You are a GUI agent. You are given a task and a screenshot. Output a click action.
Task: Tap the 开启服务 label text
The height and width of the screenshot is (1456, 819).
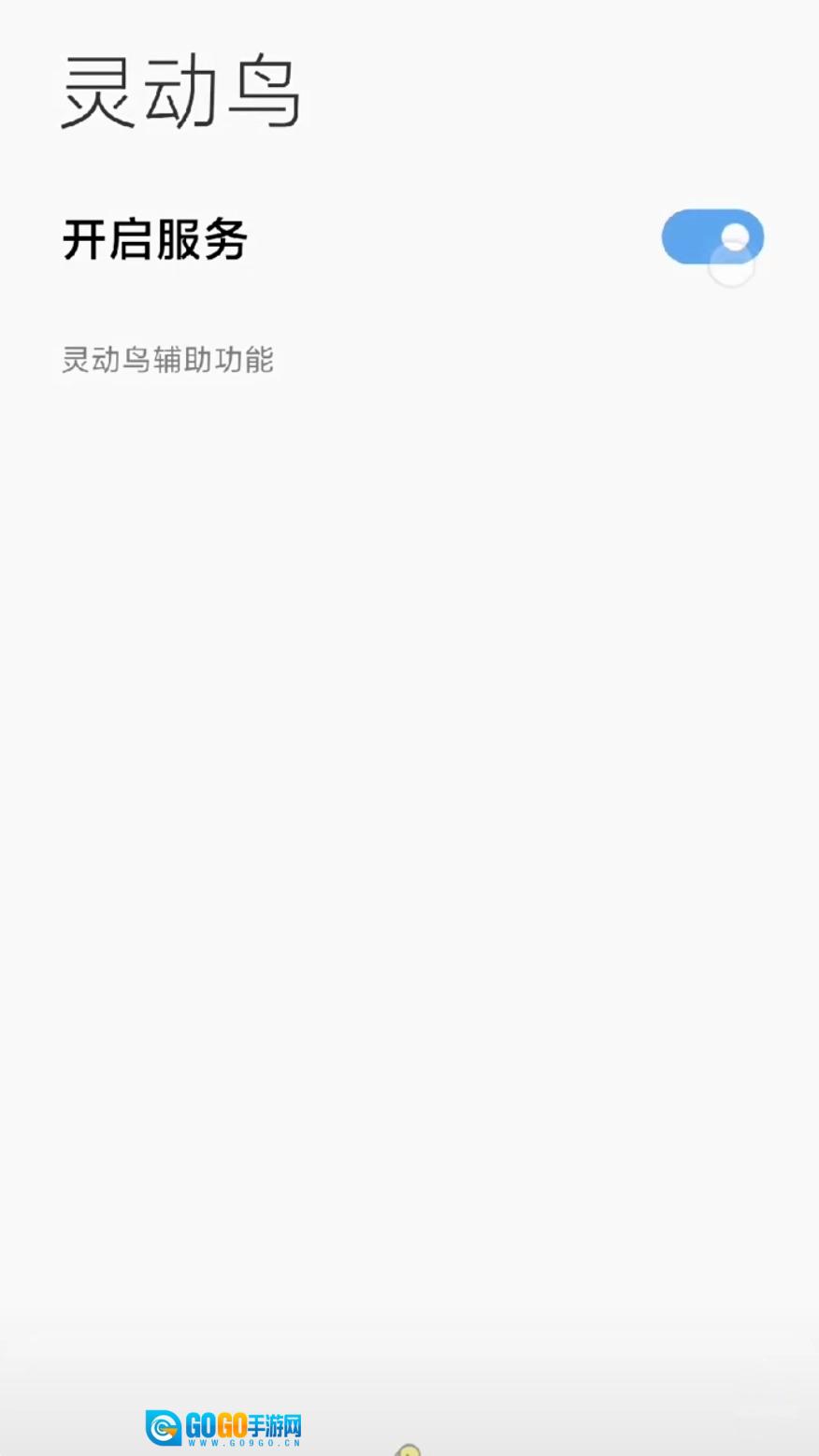pyautogui.click(x=156, y=240)
